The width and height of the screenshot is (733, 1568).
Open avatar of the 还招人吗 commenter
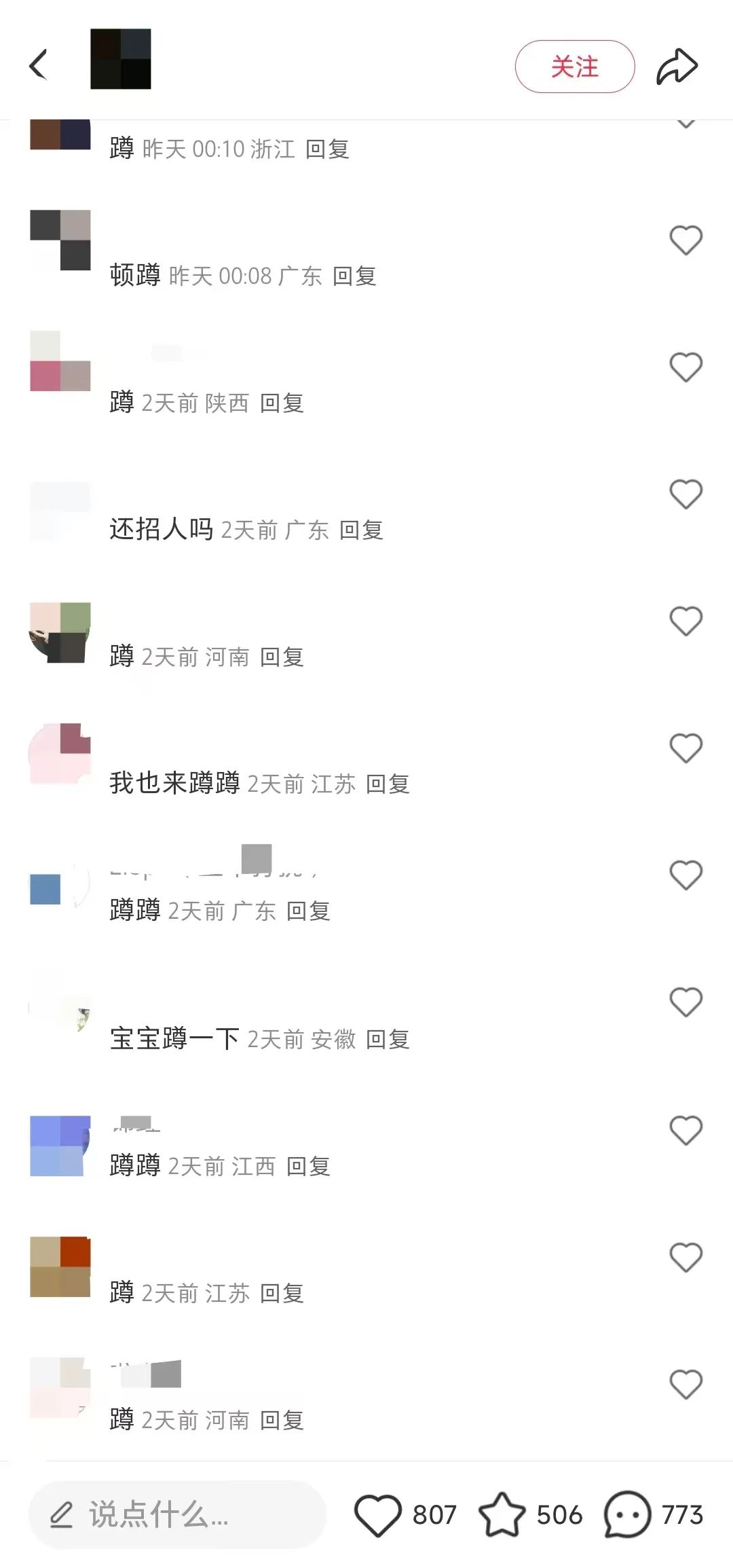tap(60, 512)
